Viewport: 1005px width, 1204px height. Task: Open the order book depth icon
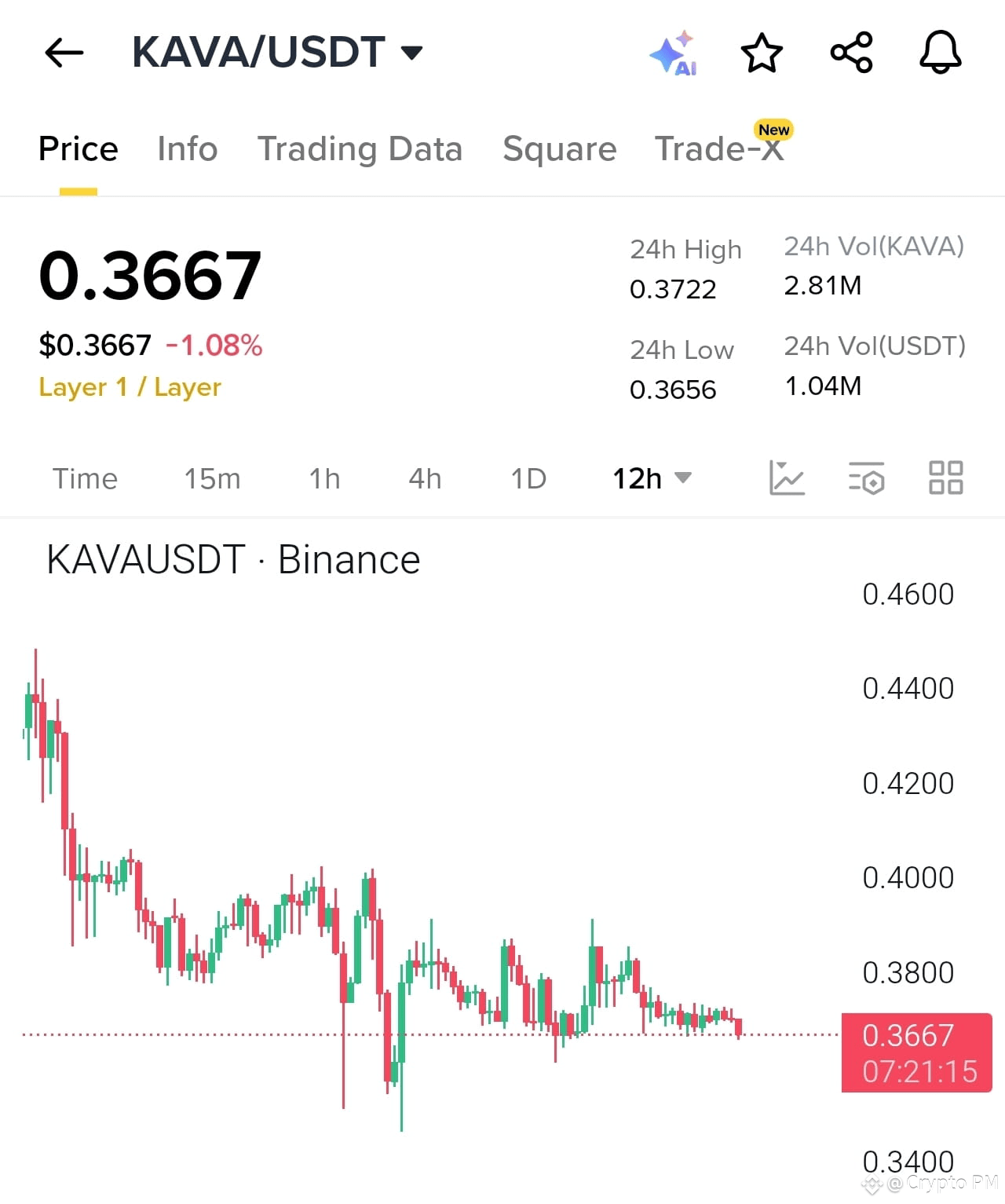(866, 478)
